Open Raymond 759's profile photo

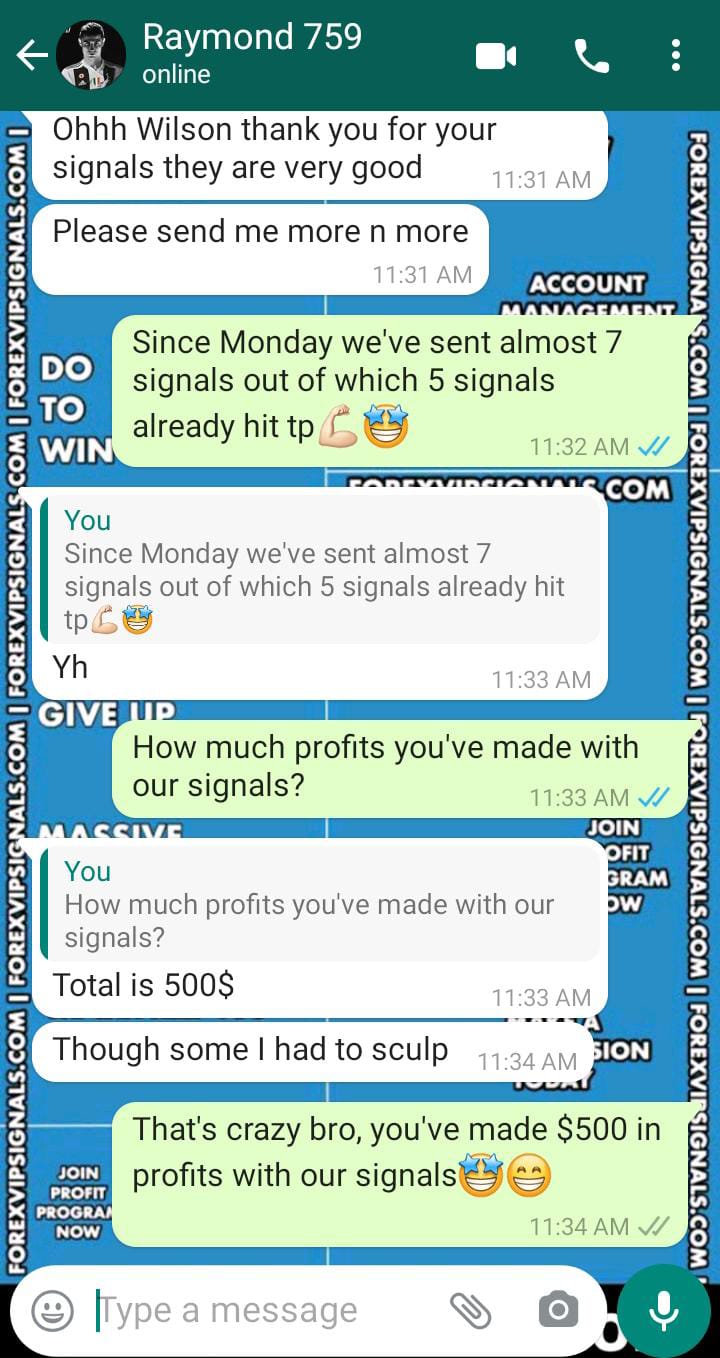91,56
